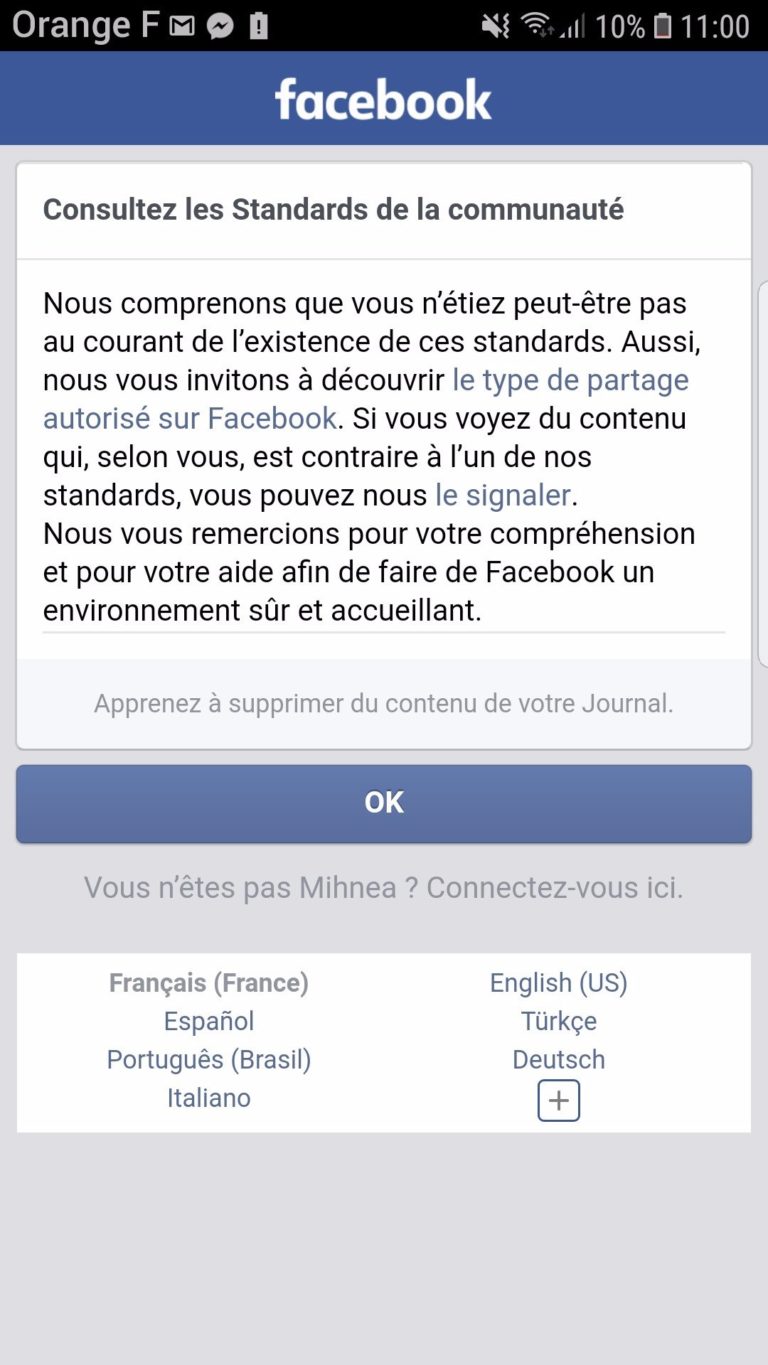The height and width of the screenshot is (1365, 768).
Task: Show more languages with the plus icon
Action: click(x=558, y=1101)
